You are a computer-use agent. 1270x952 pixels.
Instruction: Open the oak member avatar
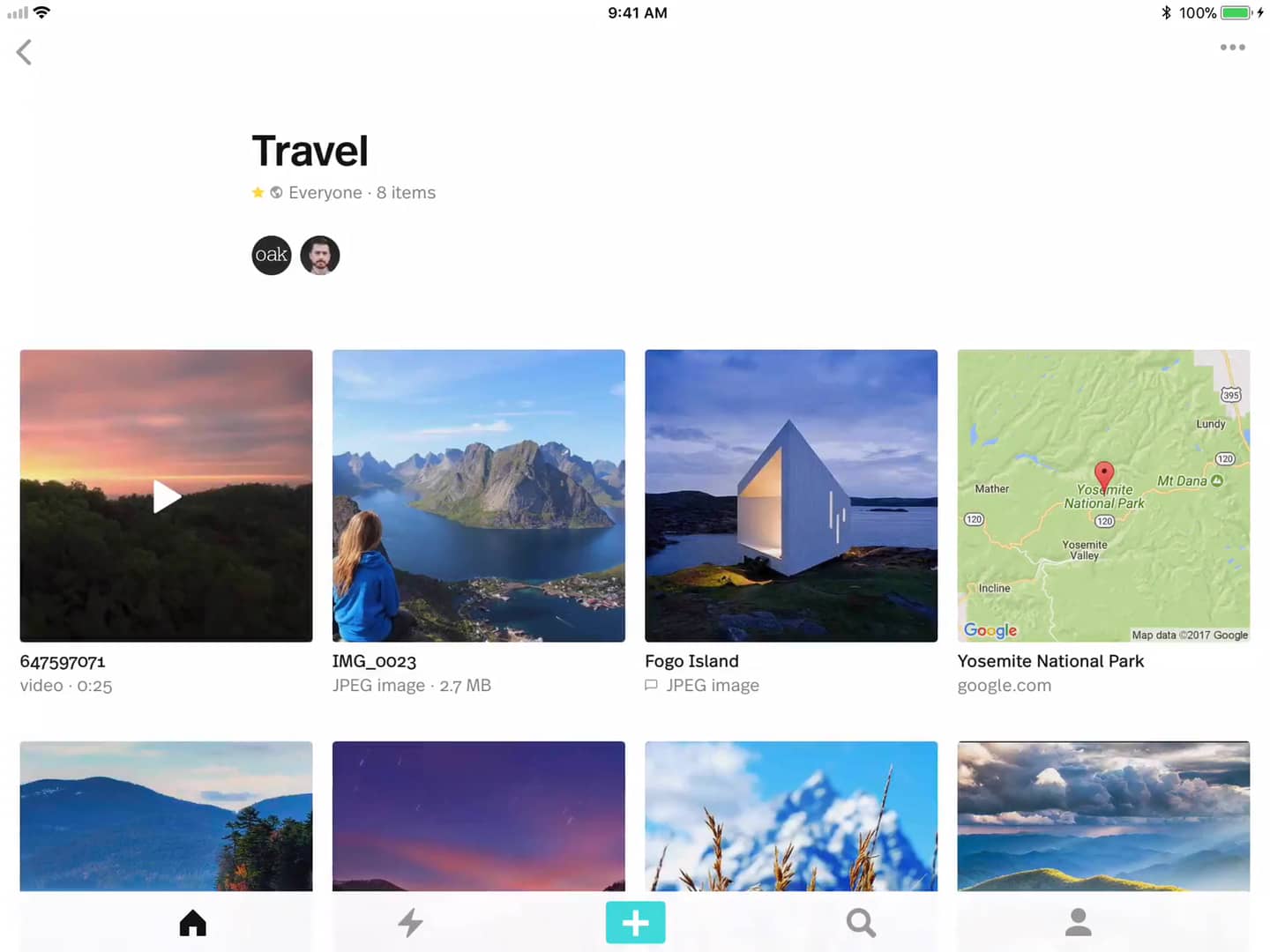[x=272, y=256]
